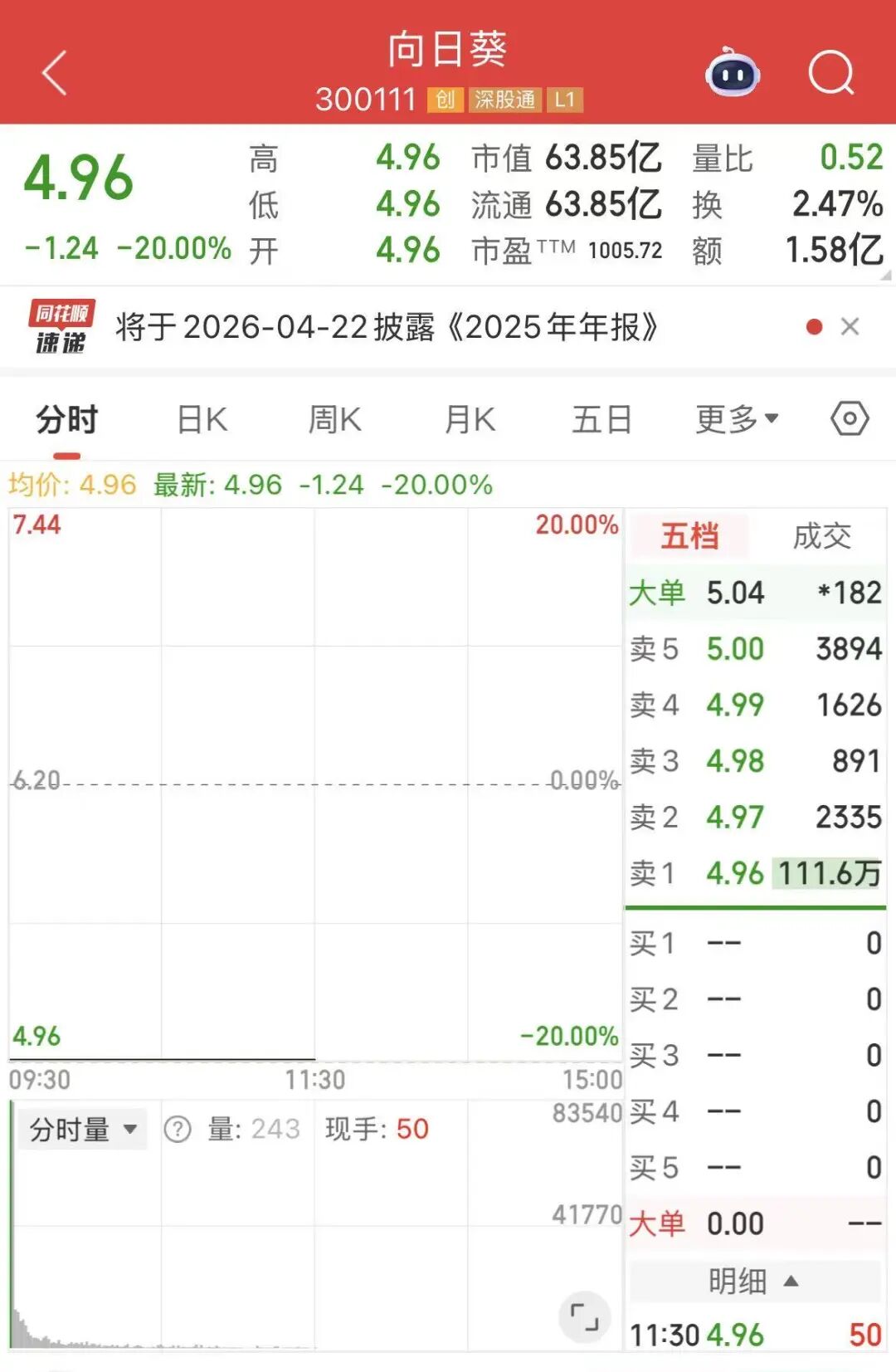The image size is (896, 1372).
Task: Open the 分时量 indicator selector
Action: coord(80,1128)
